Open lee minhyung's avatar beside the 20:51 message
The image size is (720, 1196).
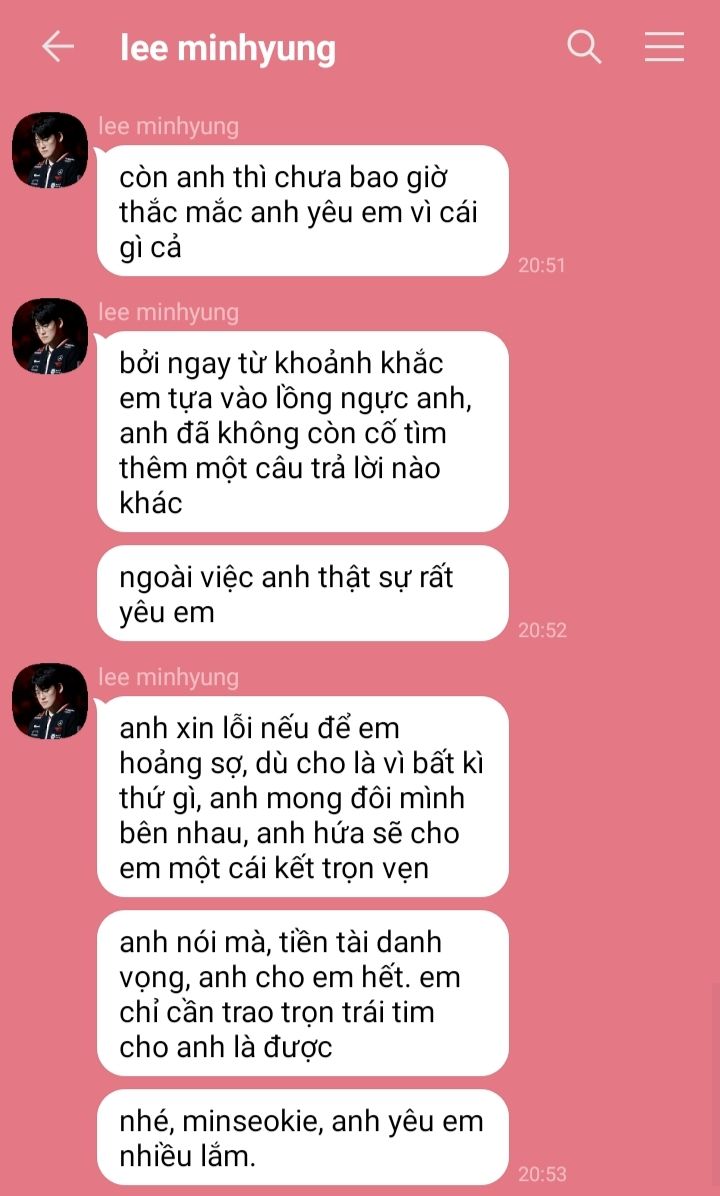click(50, 150)
